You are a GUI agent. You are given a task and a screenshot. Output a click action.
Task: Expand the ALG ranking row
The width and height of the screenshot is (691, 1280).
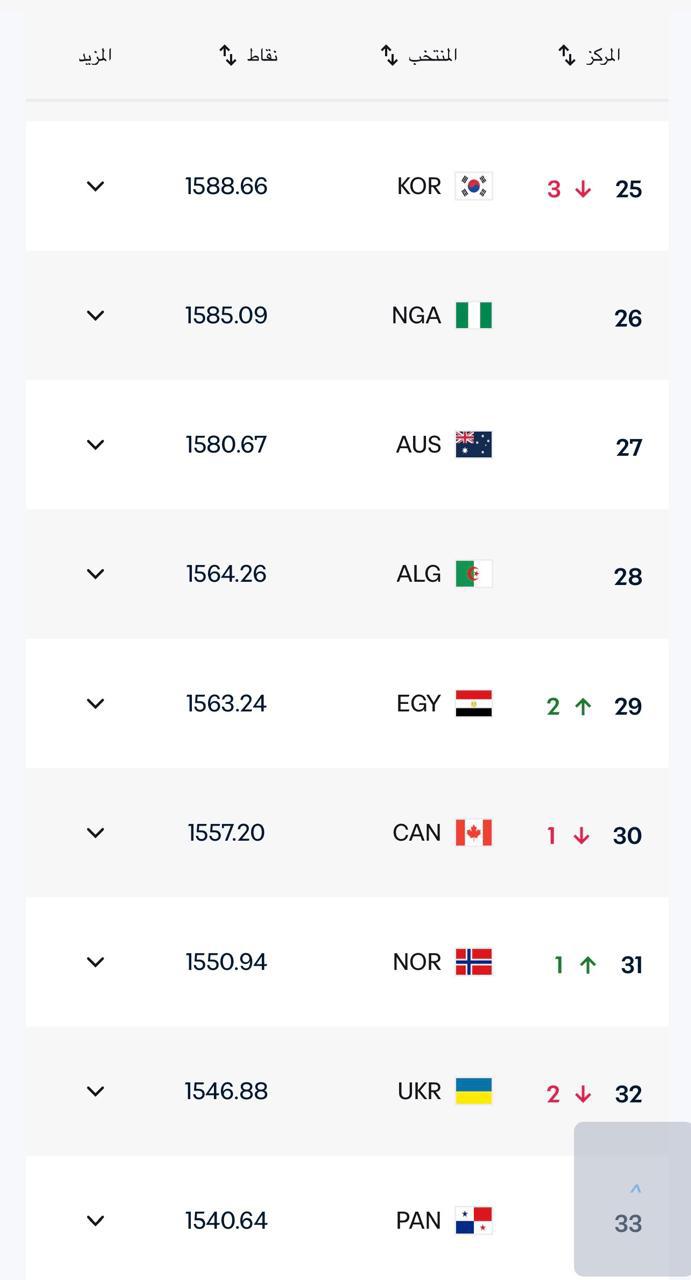pos(96,574)
